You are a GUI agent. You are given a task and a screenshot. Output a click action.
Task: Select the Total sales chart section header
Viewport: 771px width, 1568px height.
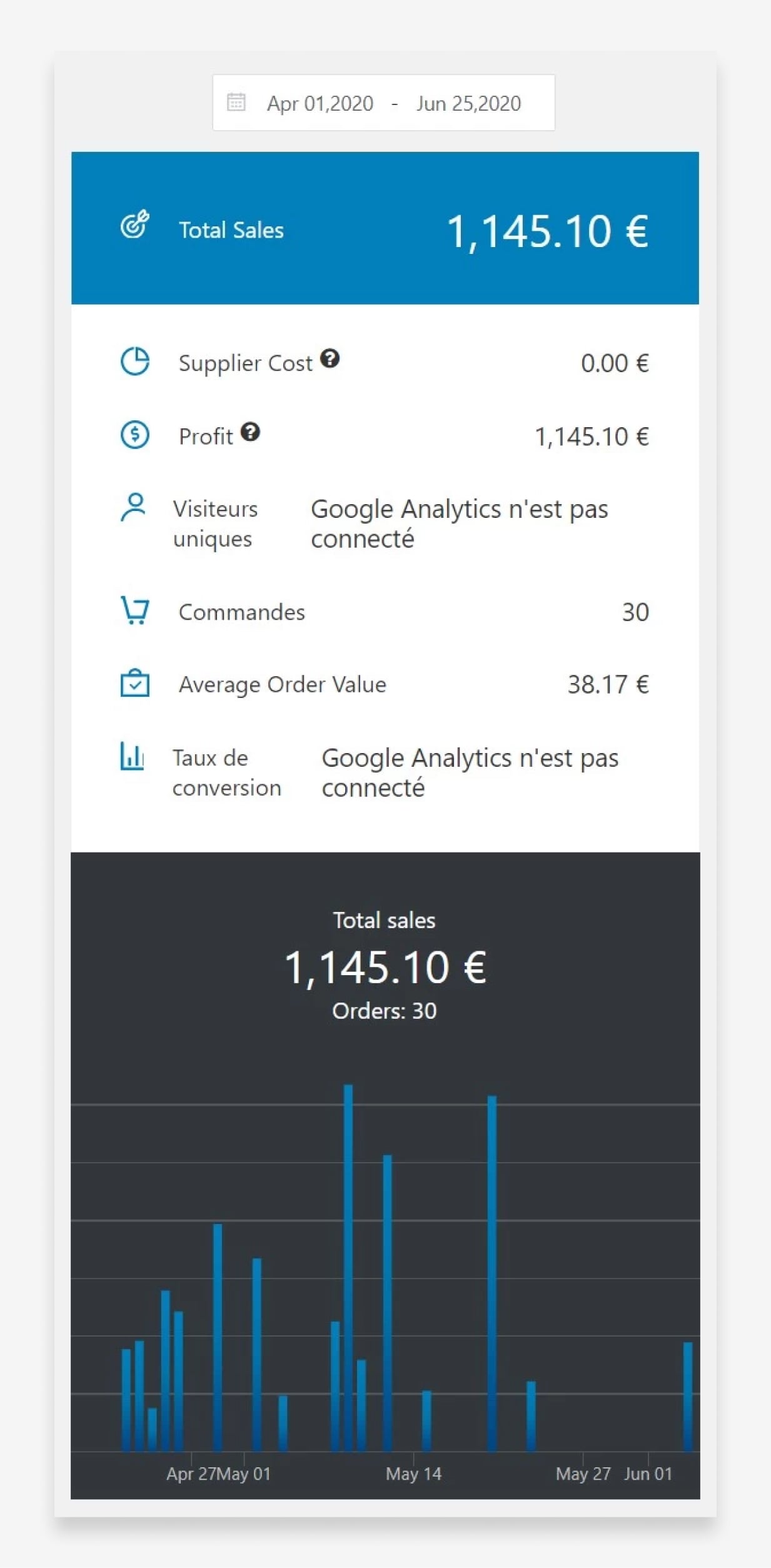pyautogui.click(x=385, y=919)
